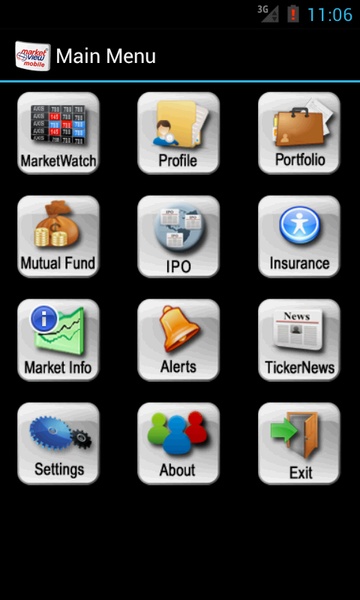Open the About page

[x=178, y=443]
